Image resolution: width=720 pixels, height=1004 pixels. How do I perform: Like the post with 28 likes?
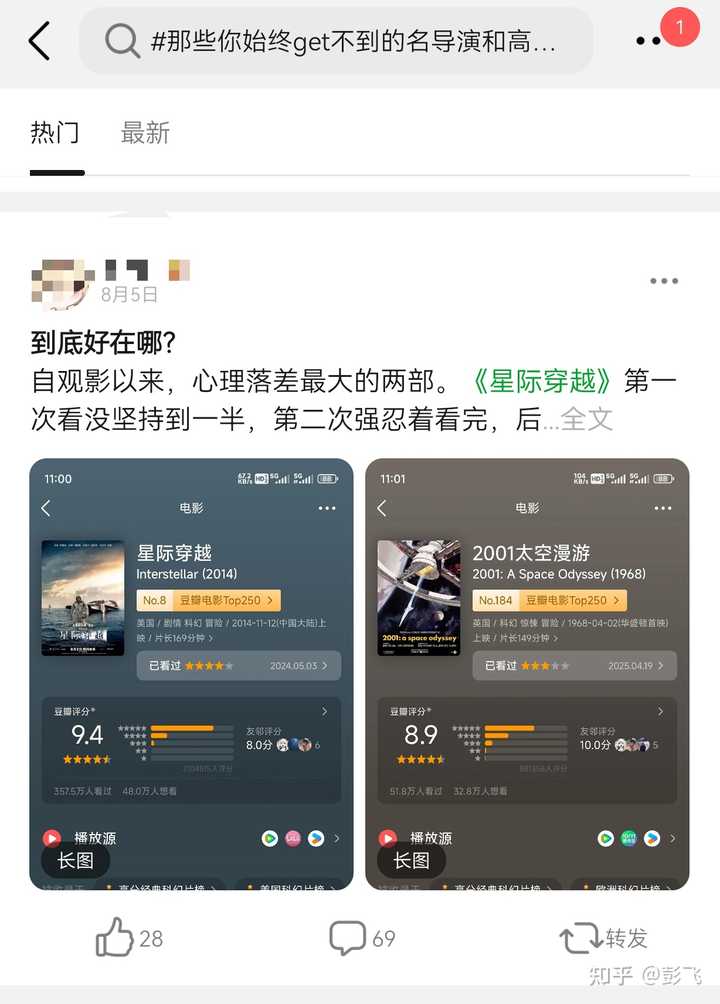129,938
